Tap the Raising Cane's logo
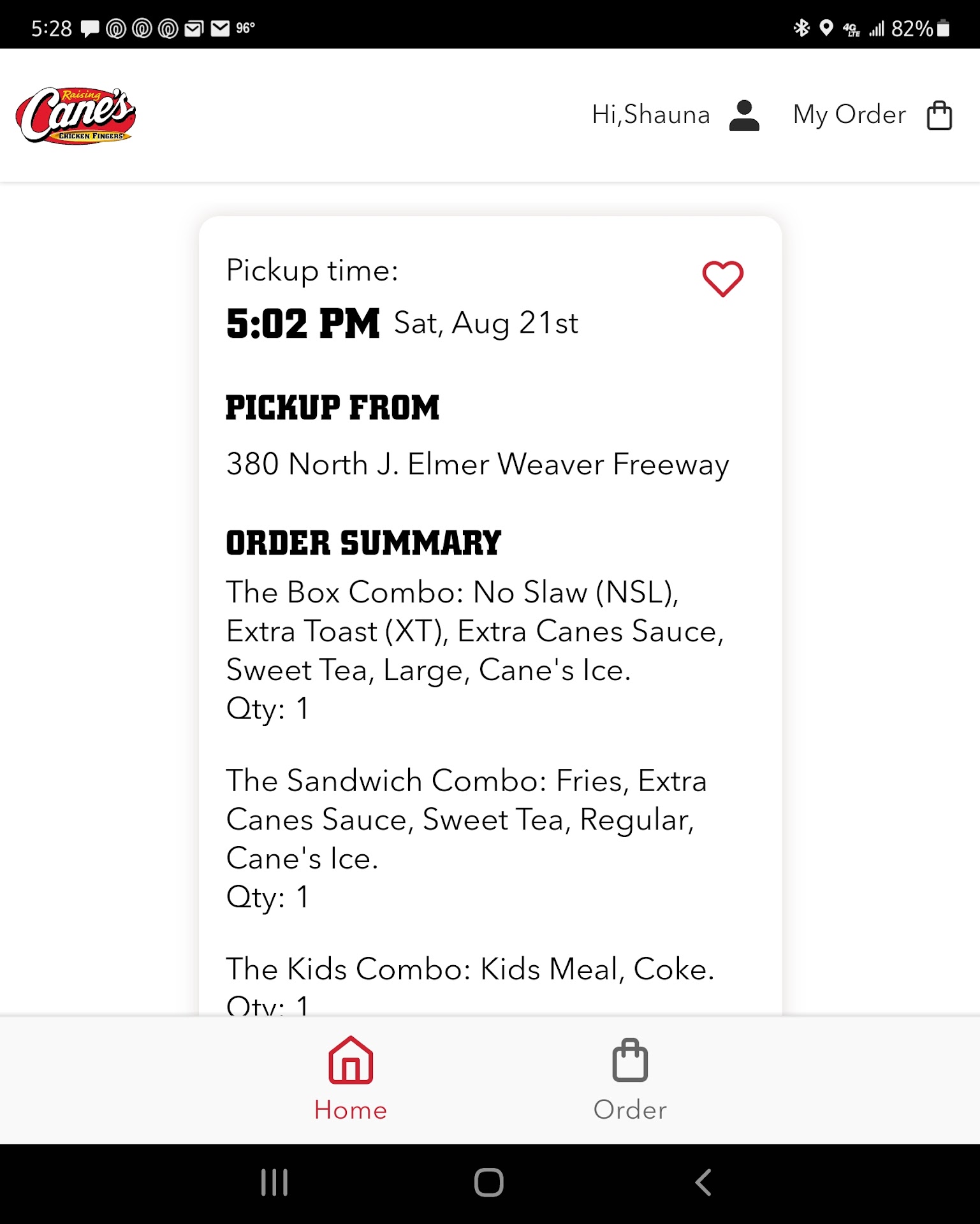The width and height of the screenshot is (980, 1224). coord(76,115)
